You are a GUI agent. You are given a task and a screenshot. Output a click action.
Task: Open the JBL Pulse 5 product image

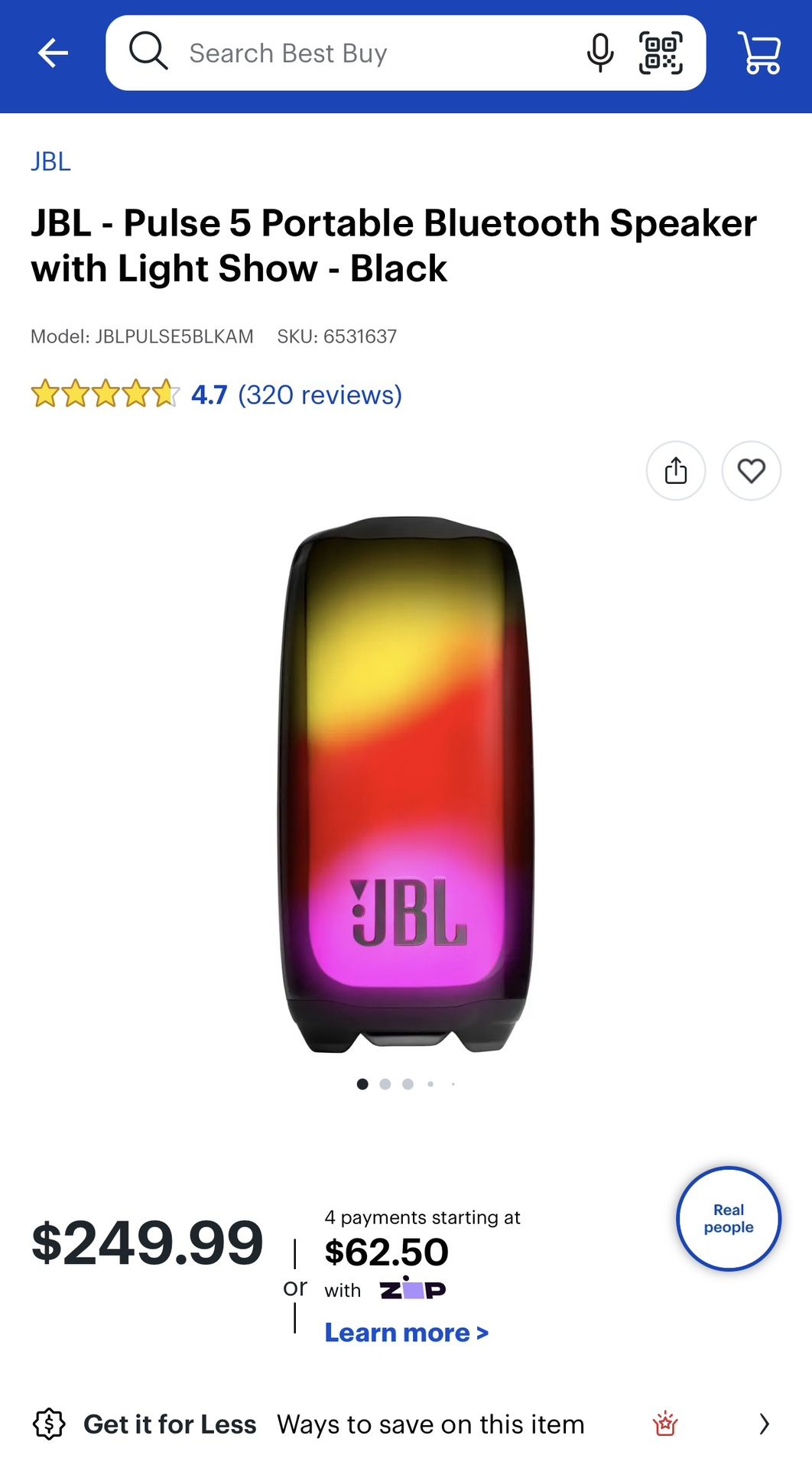point(406,784)
